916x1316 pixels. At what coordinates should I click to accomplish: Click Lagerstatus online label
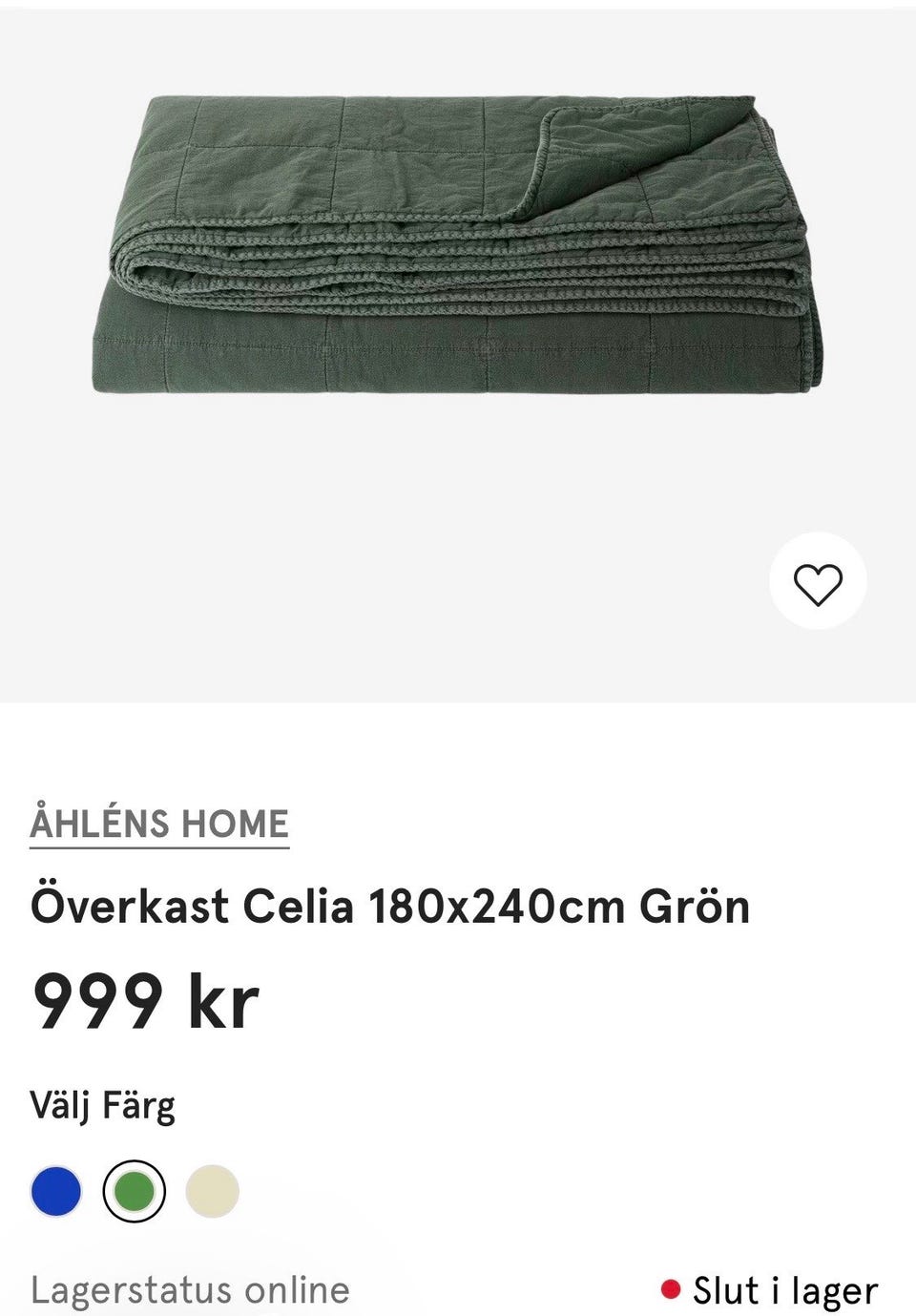[191, 1291]
